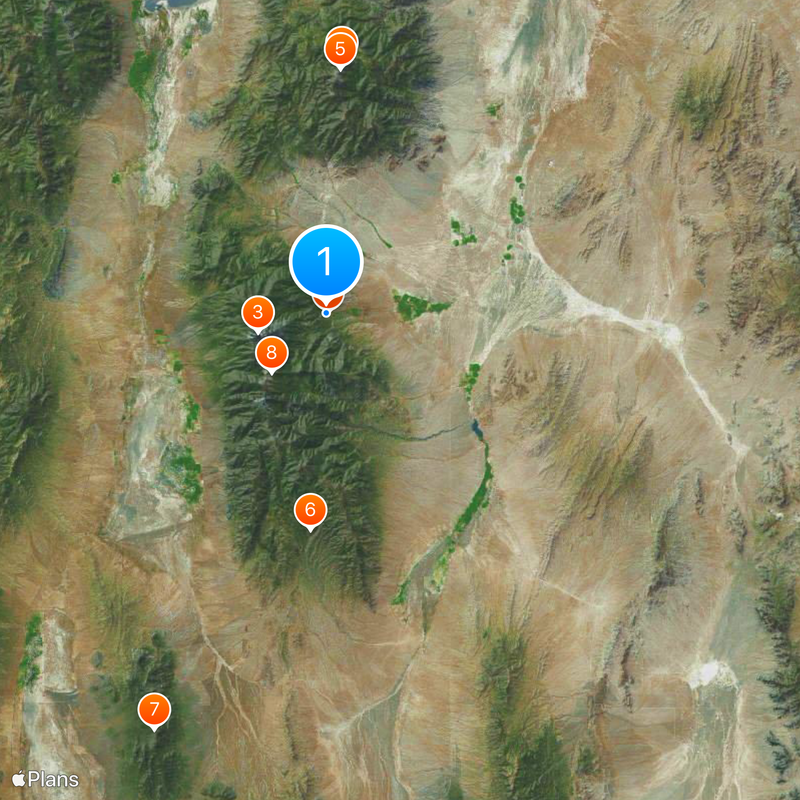Select the large blue pin numbered 1
The width and height of the screenshot is (800, 800).
(326, 262)
